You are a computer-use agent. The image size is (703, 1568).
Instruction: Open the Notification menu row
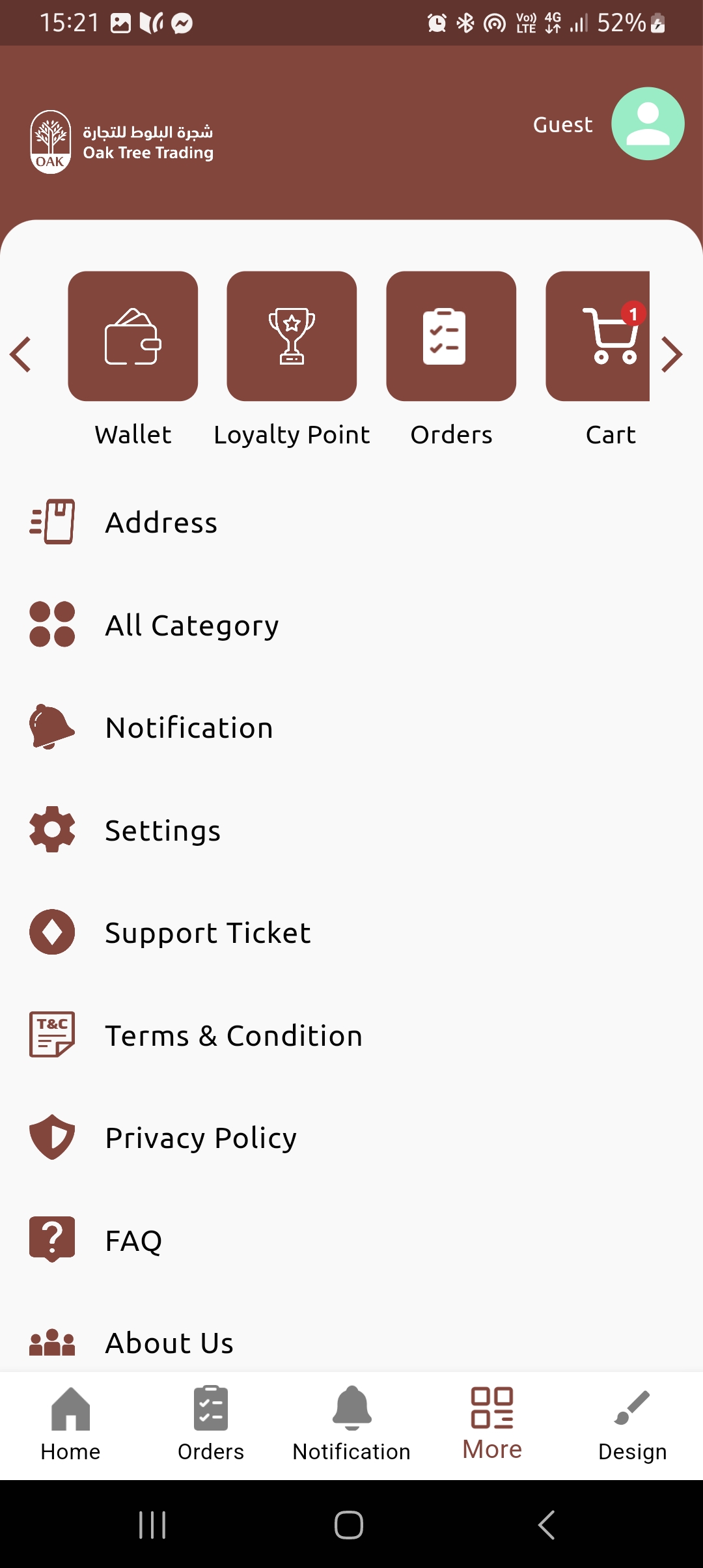point(189,727)
